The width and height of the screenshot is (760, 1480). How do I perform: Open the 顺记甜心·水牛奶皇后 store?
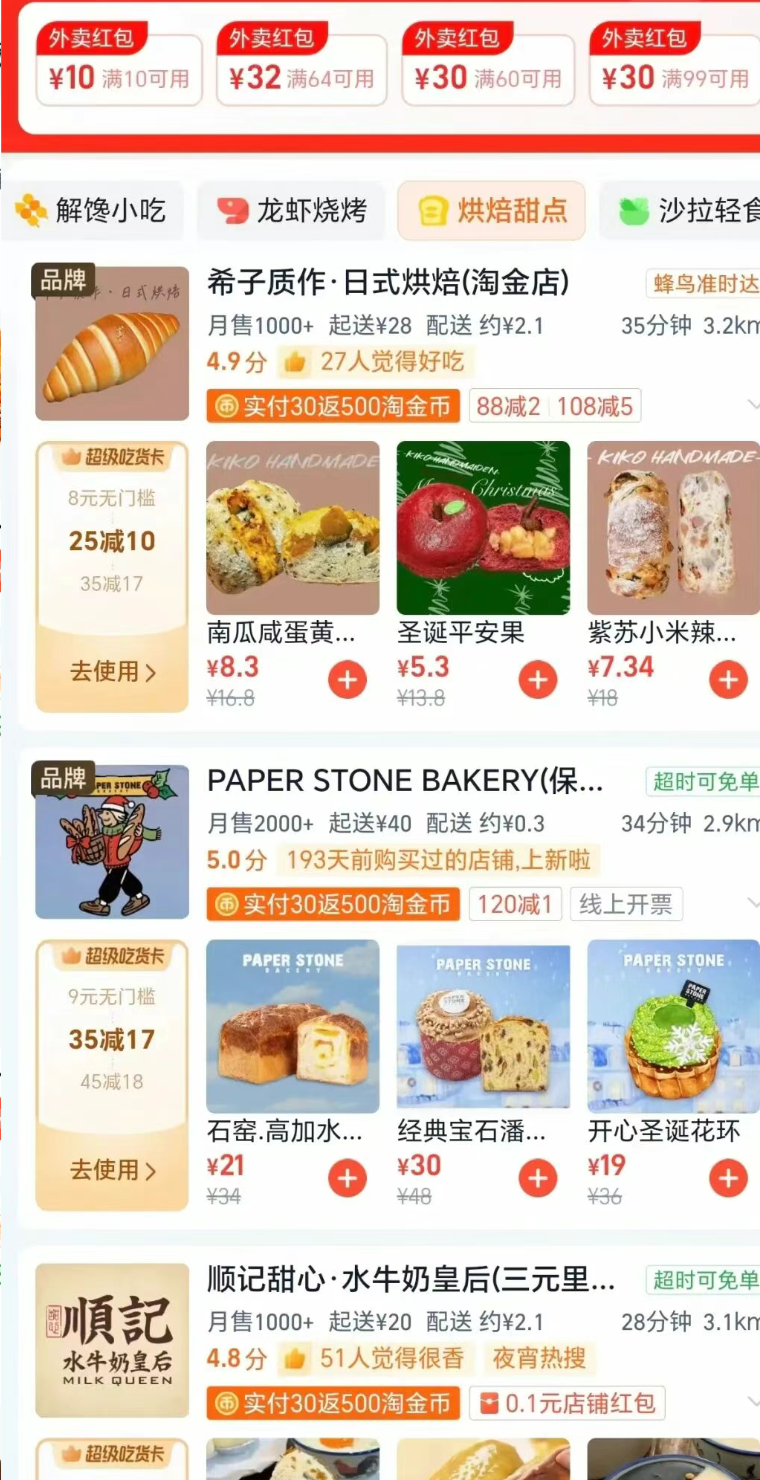tap(412, 1280)
